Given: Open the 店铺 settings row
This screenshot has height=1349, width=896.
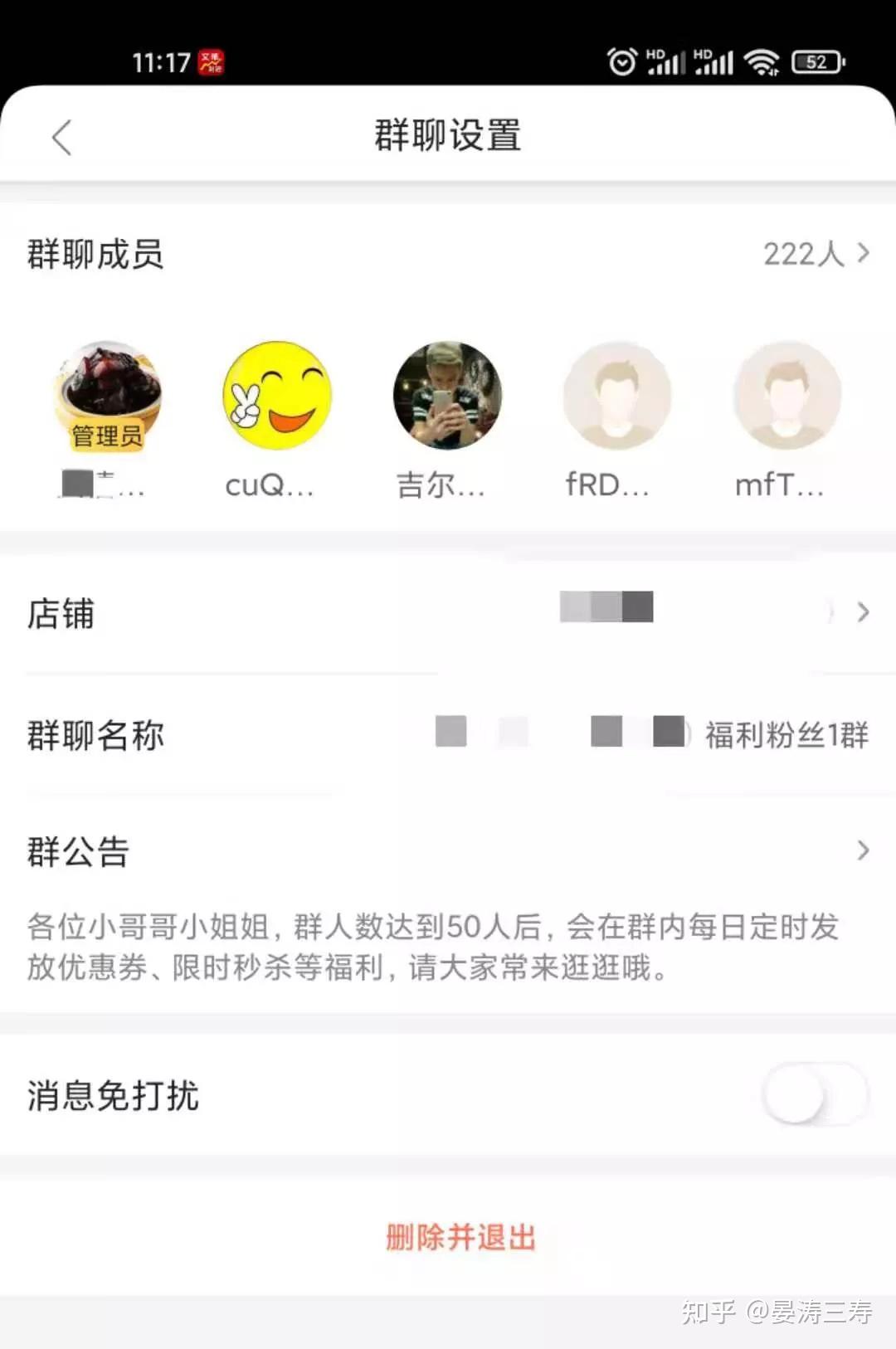Looking at the screenshot, I should coord(448,613).
